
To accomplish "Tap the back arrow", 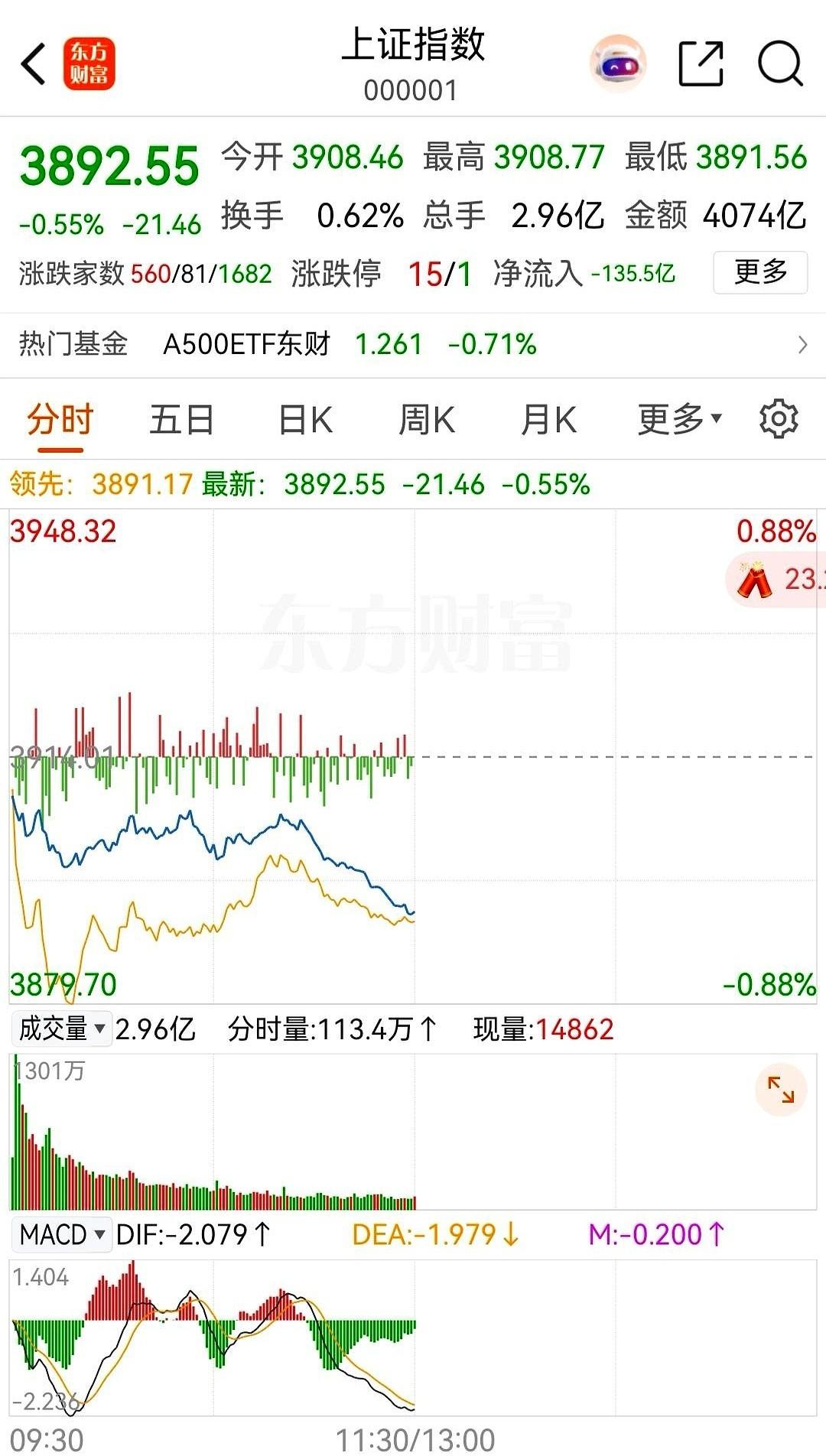I will click(32, 64).
